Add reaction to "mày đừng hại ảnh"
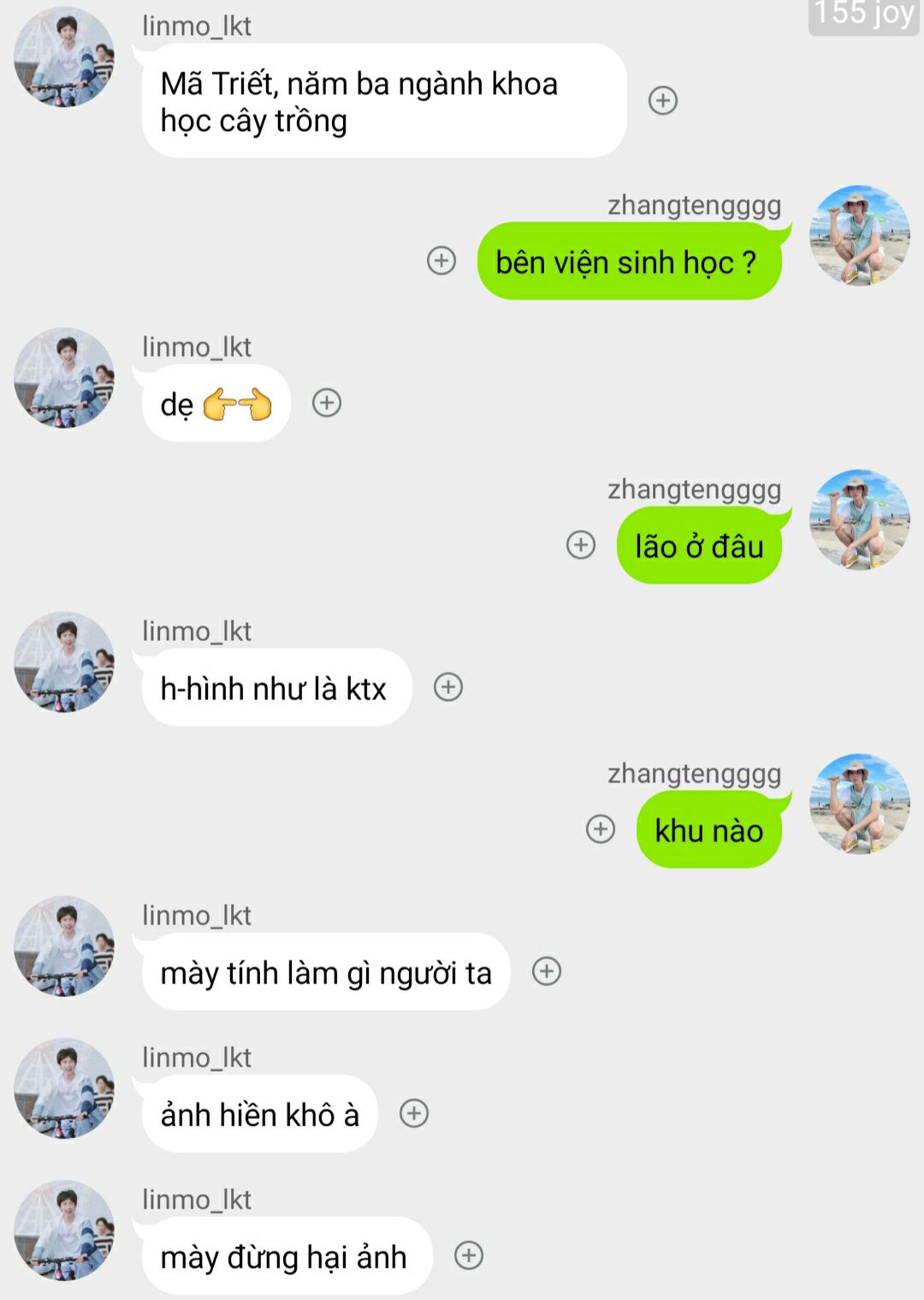Image resolution: width=924 pixels, height=1300 pixels. [x=469, y=1255]
